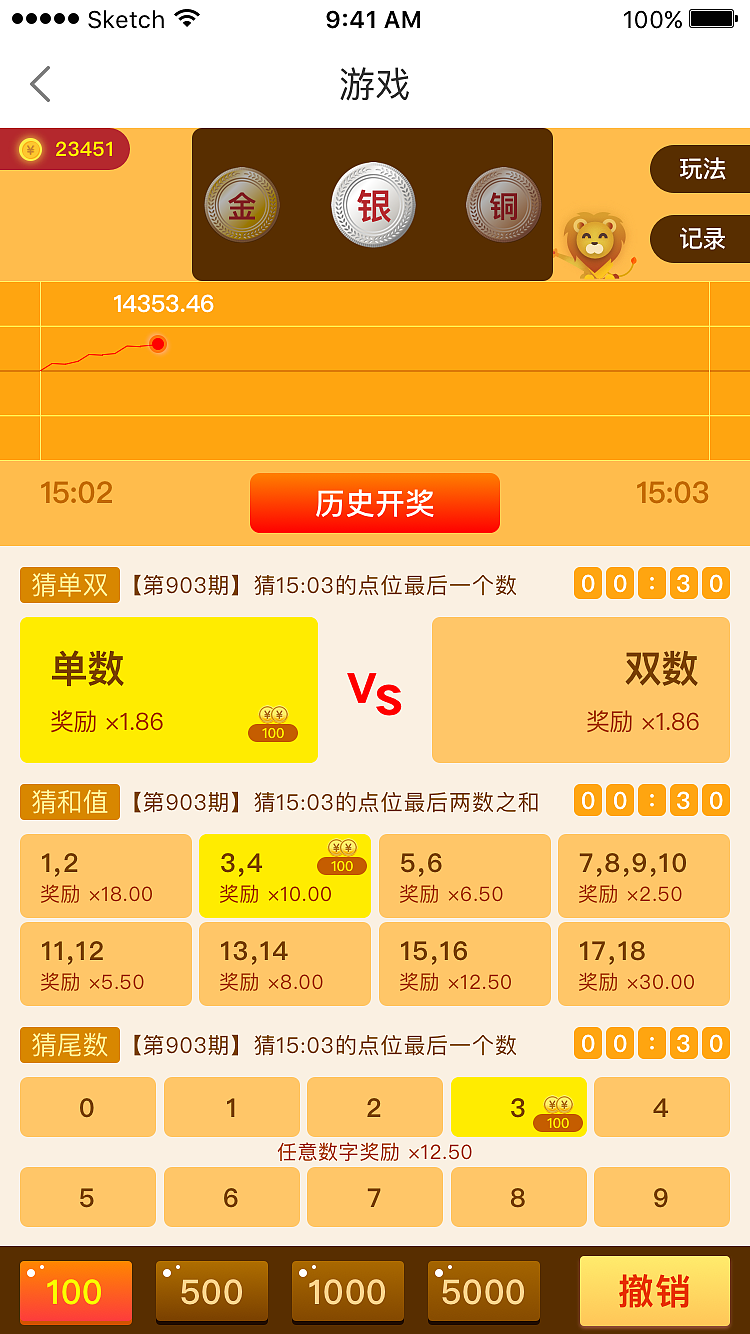Go back using the top-left arrow
750x1334 pixels.
coord(40,84)
